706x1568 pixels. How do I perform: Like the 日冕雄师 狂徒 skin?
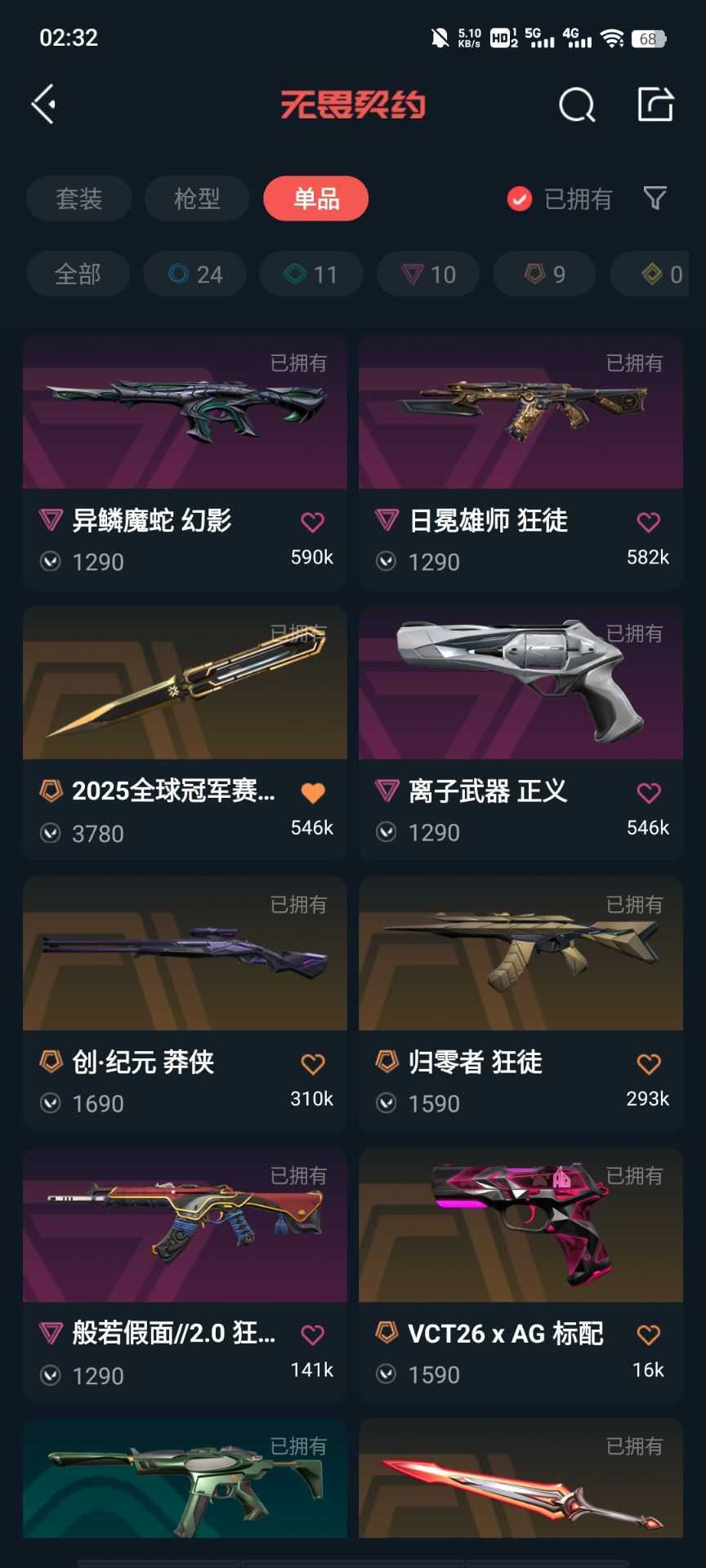[648, 522]
